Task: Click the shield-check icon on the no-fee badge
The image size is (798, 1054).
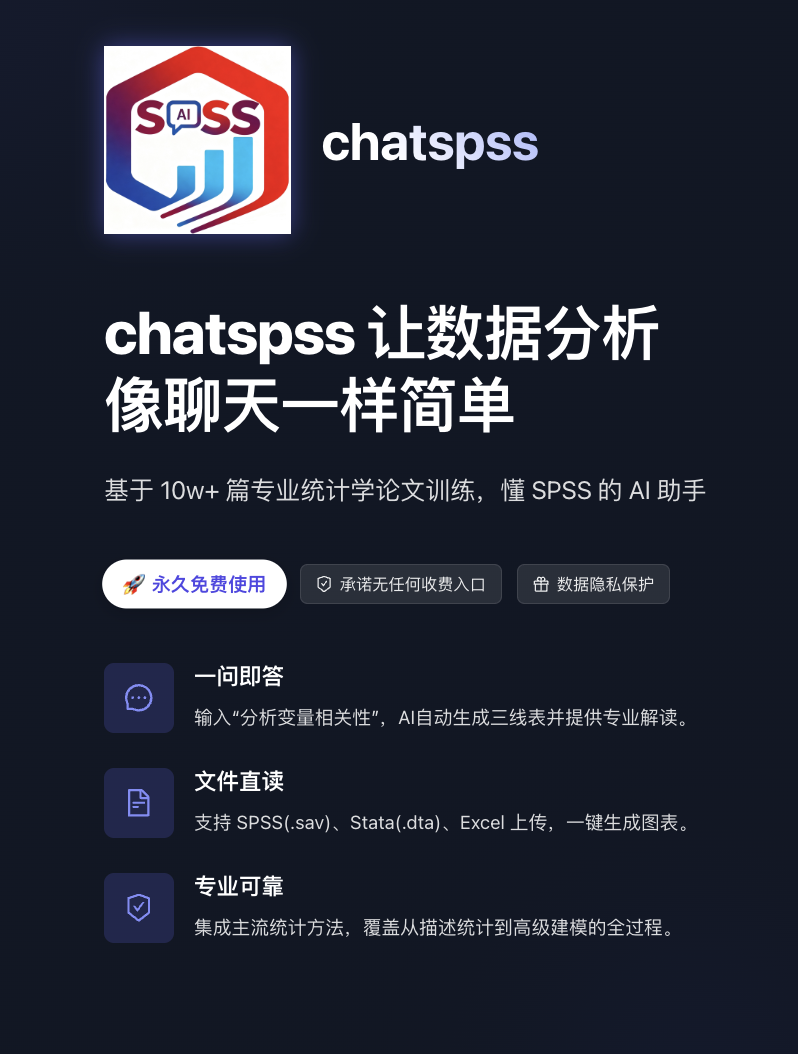Action: point(325,584)
